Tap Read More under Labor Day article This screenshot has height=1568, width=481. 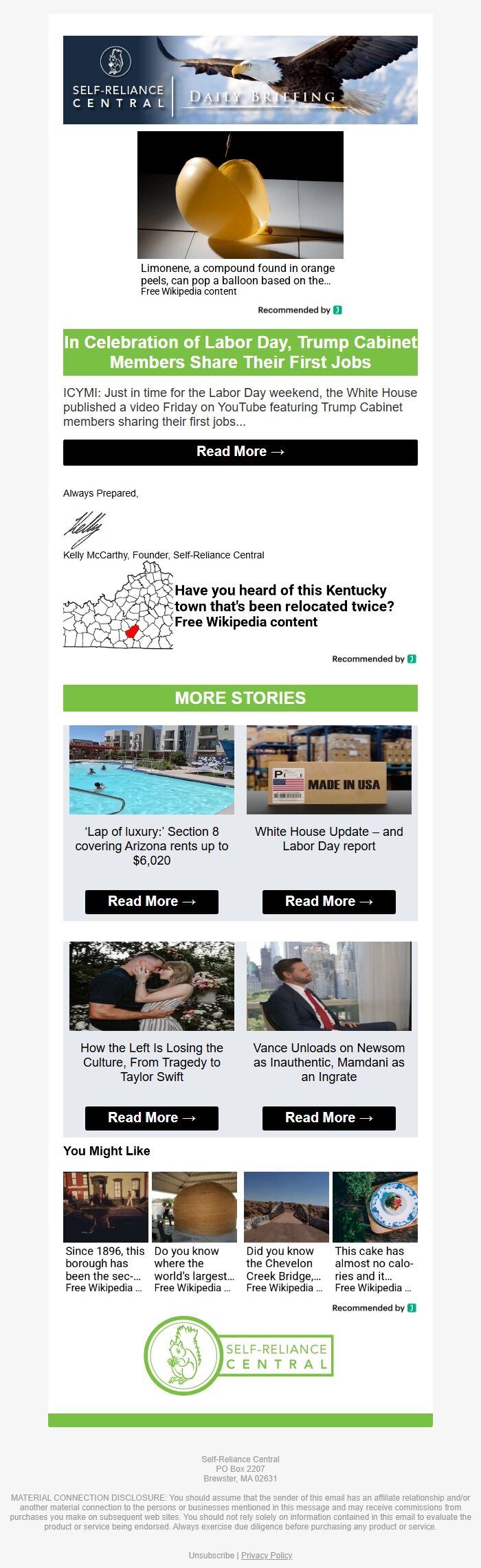point(240,452)
